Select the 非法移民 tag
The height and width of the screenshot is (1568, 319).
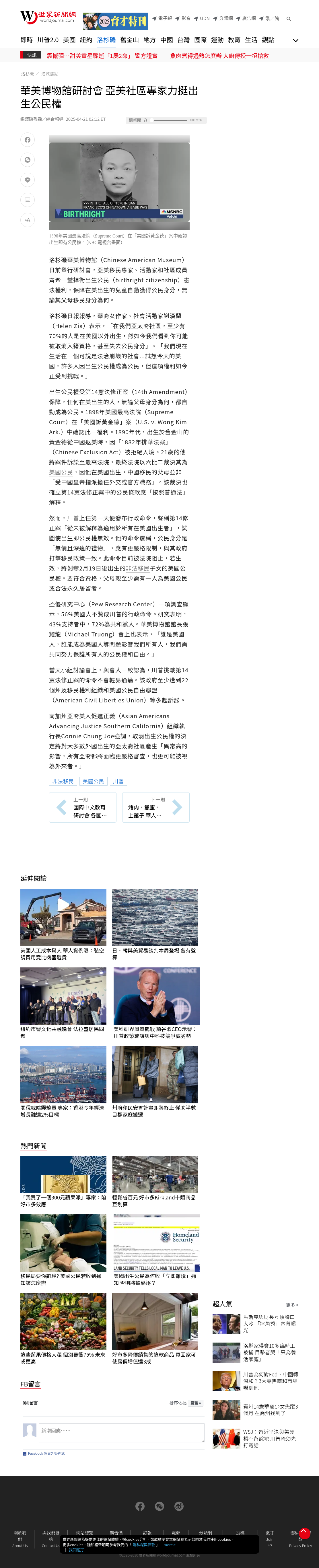coord(63,781)
